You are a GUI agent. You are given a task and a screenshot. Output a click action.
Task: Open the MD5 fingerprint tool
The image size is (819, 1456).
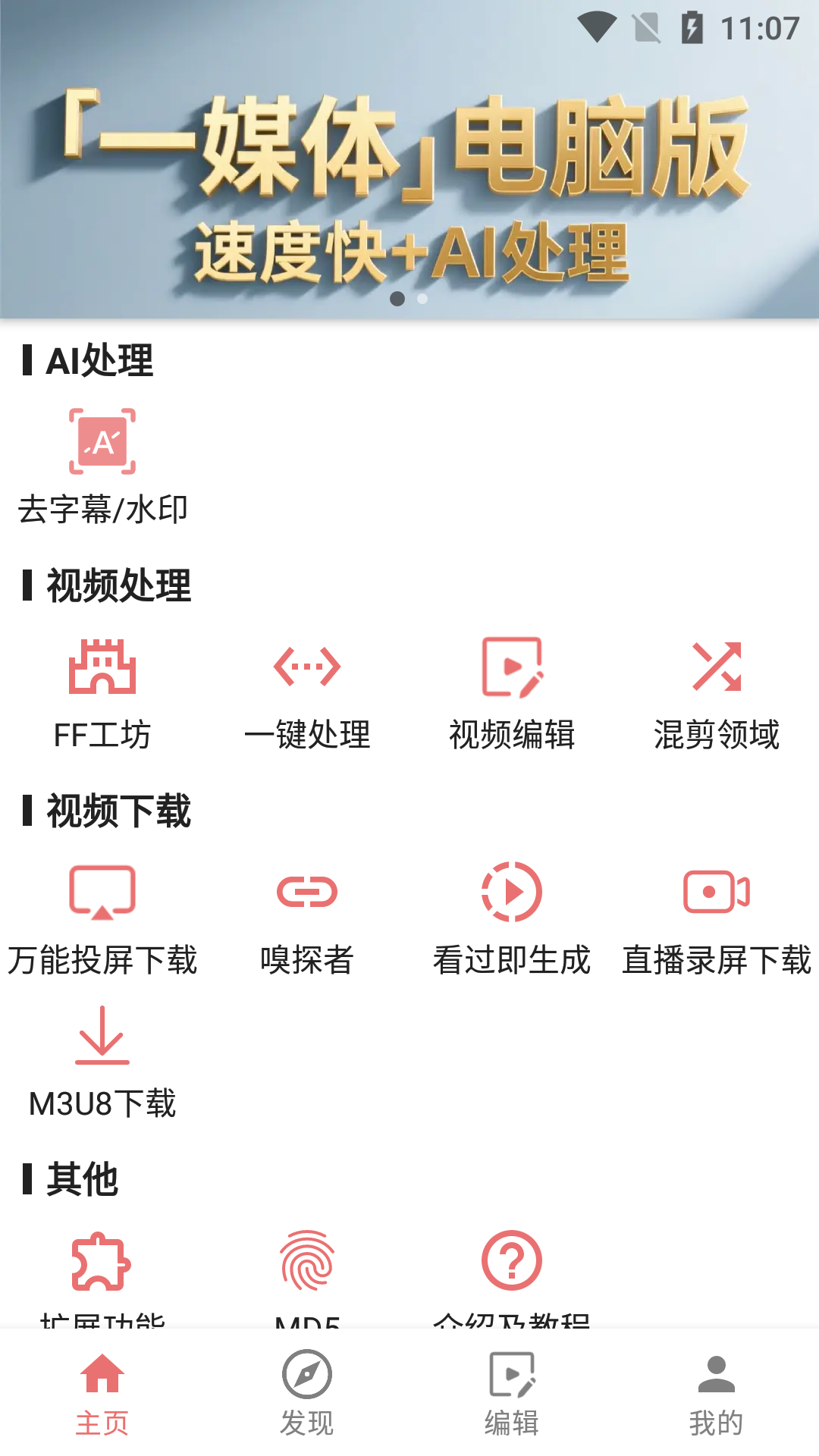(x=307, y=1263)
